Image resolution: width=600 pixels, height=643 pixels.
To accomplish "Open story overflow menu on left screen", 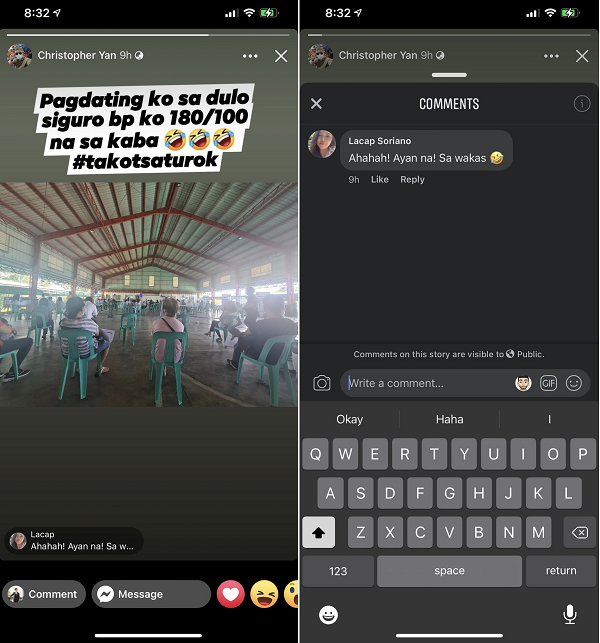I will pyautogui.click(x=250, y=56).
